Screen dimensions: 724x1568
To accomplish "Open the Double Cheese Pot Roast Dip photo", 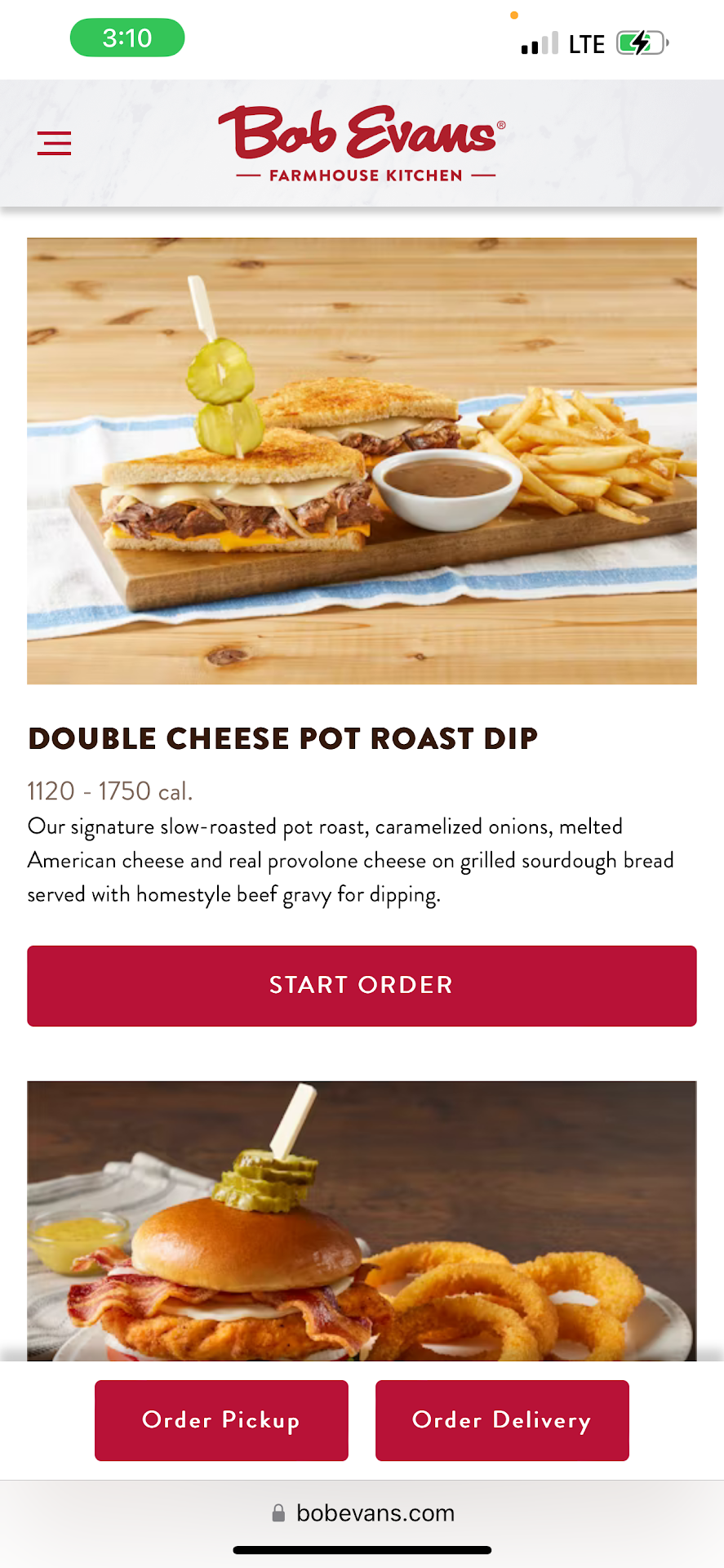I will pyautogui.click(x=362, y=461).
